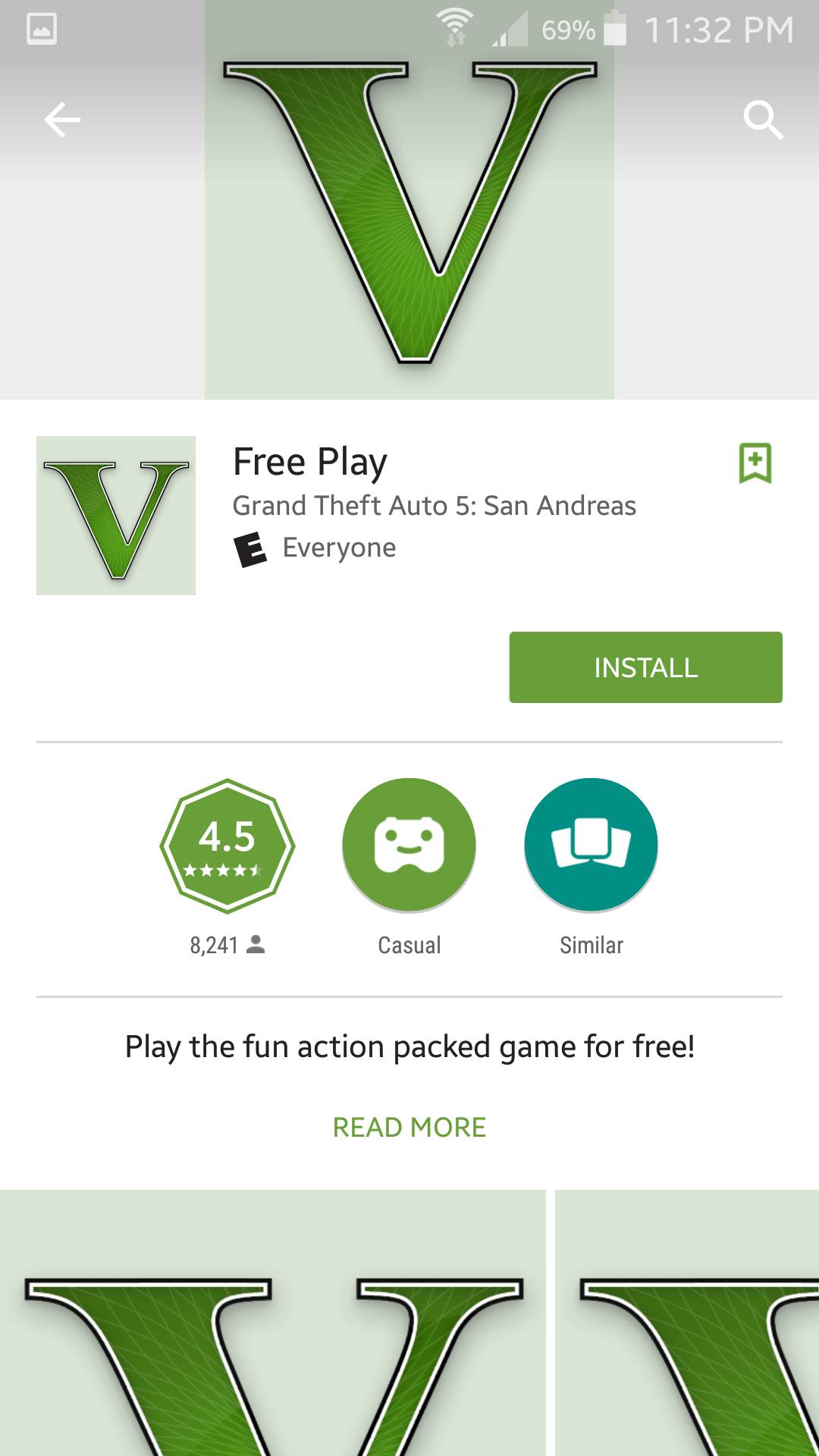View Similar apps via the cards icon
This screenshot has height=1456, width=819.
click(591, 844)
